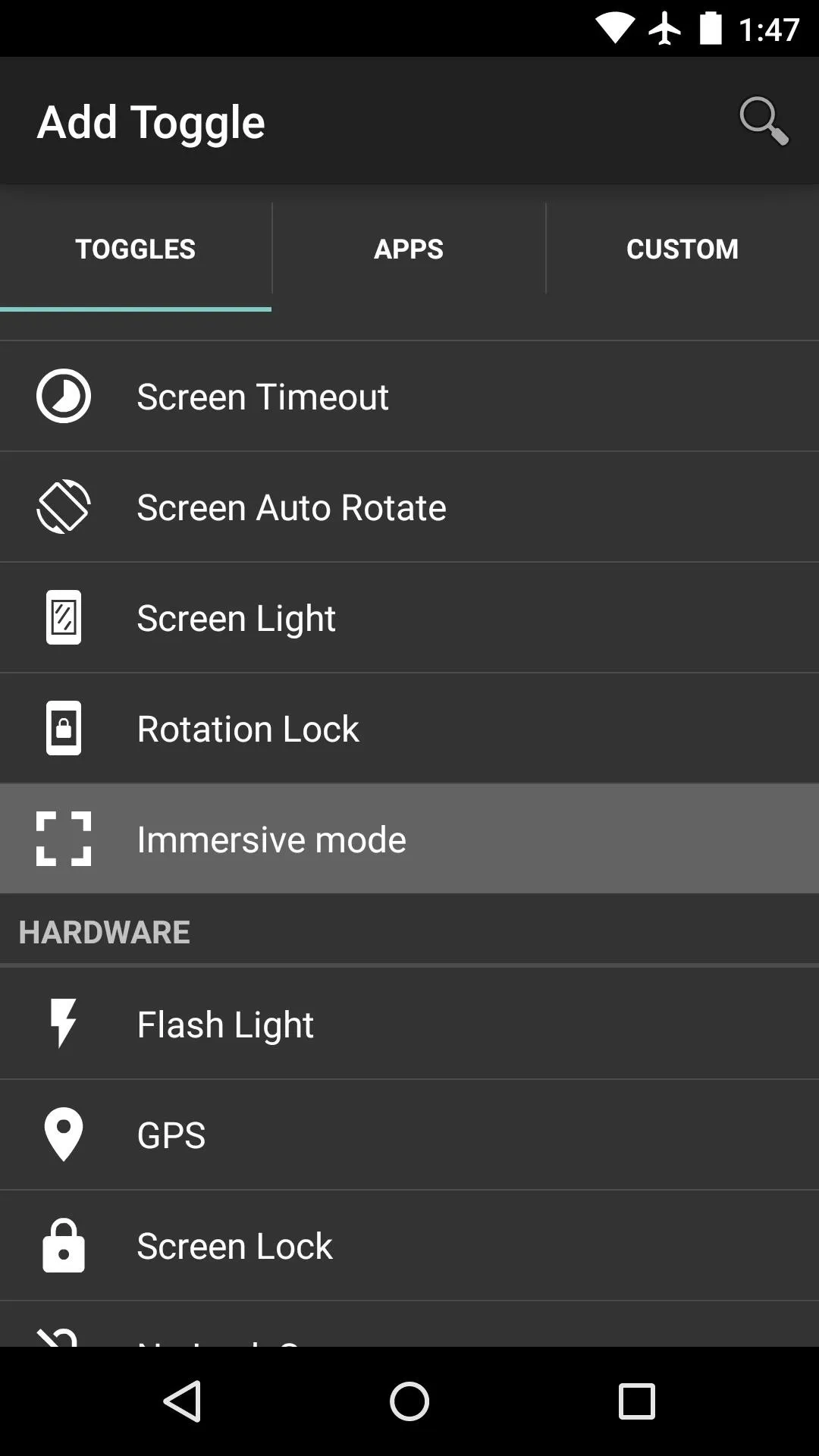Add the Flash Light toggle
This screenshot has height=1456, width=819.
click(x=409, y=1024)
